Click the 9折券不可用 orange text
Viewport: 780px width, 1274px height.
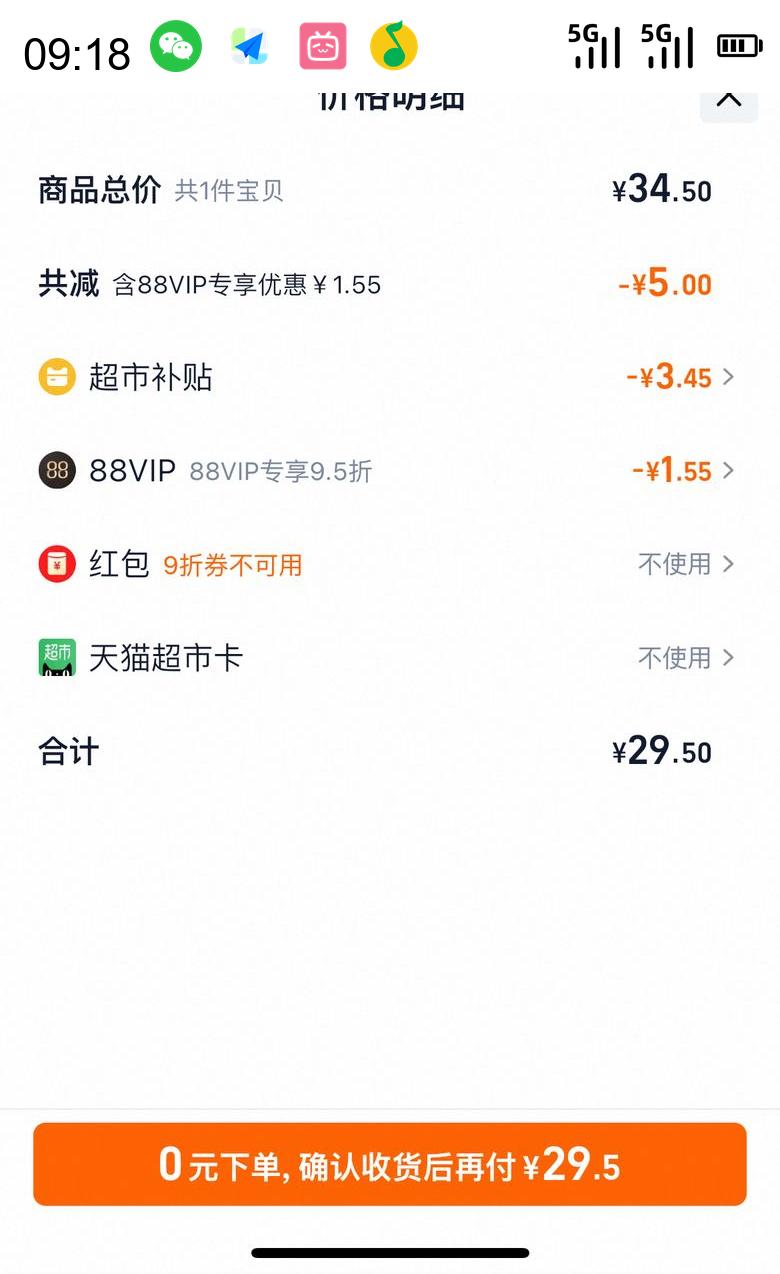point(231,565)
